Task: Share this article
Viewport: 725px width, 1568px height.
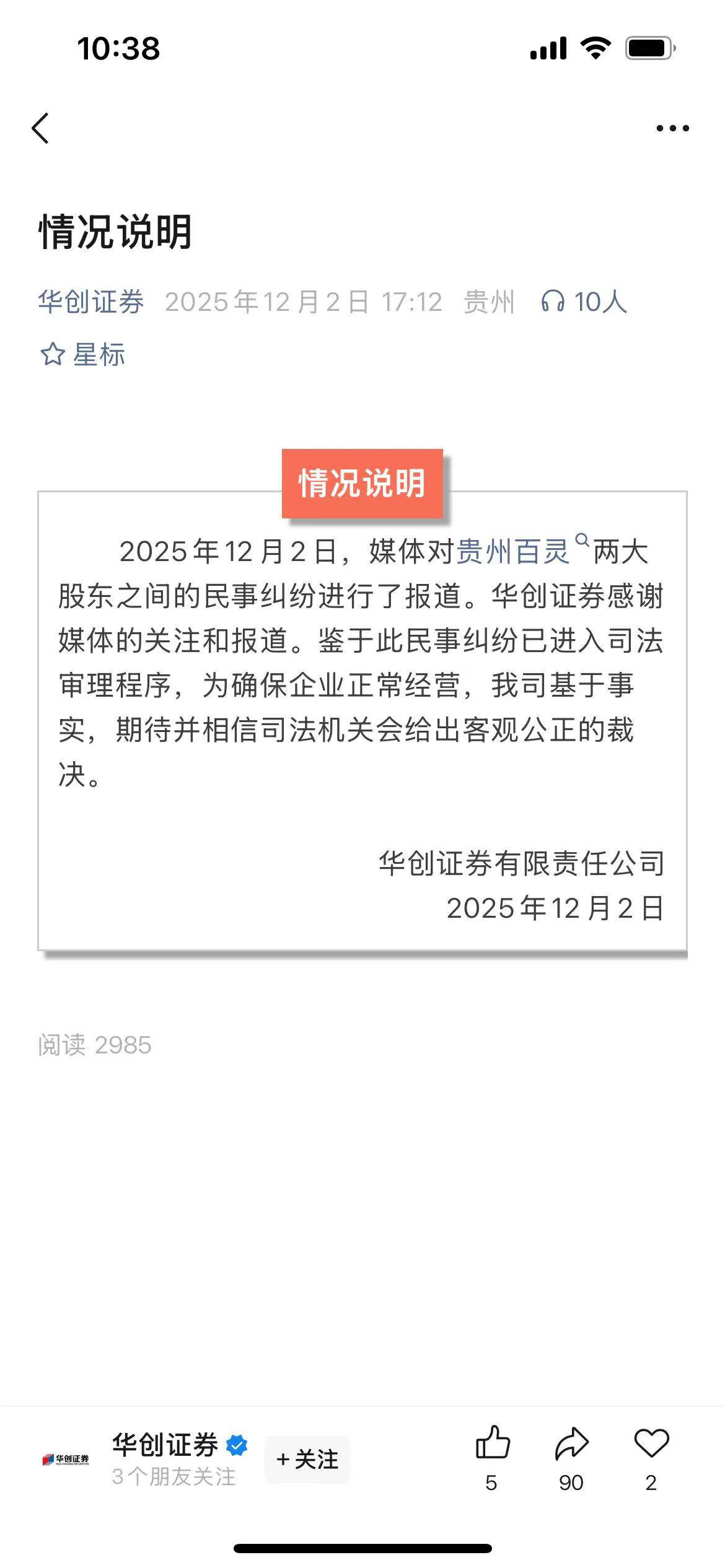Action: [571, 1444]
